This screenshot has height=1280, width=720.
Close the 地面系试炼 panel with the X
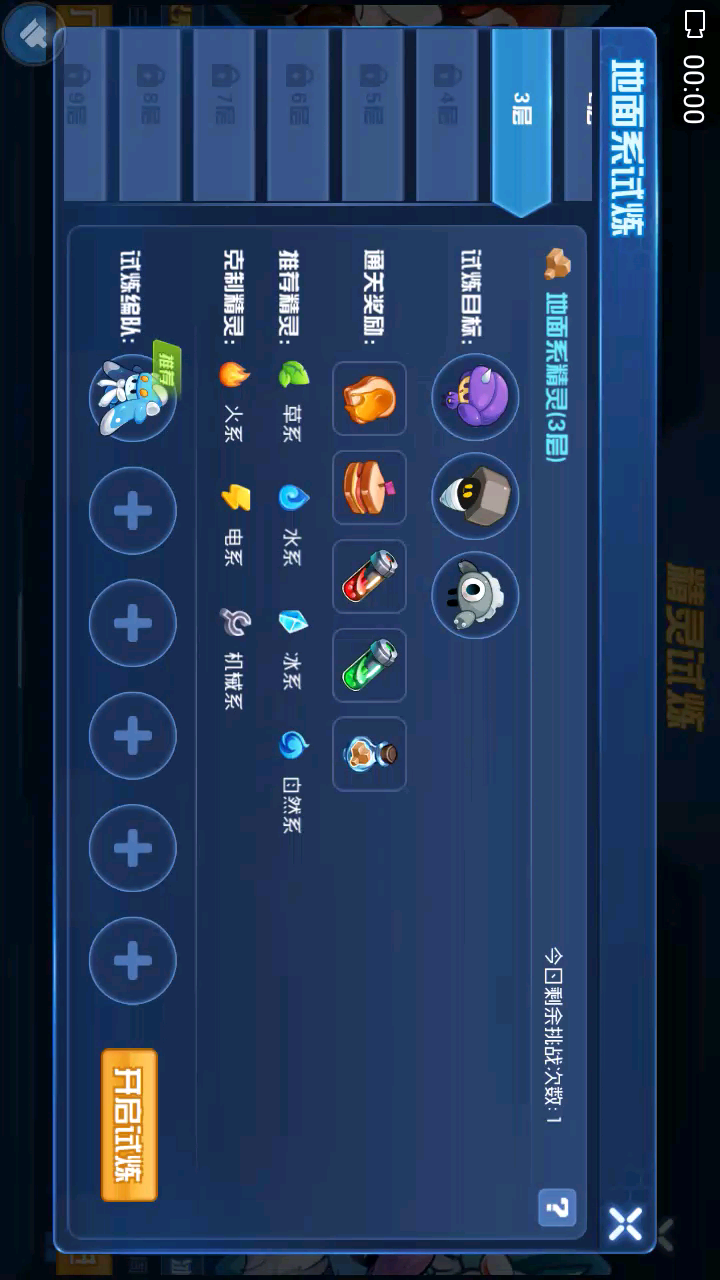[x=626, y=1223]
